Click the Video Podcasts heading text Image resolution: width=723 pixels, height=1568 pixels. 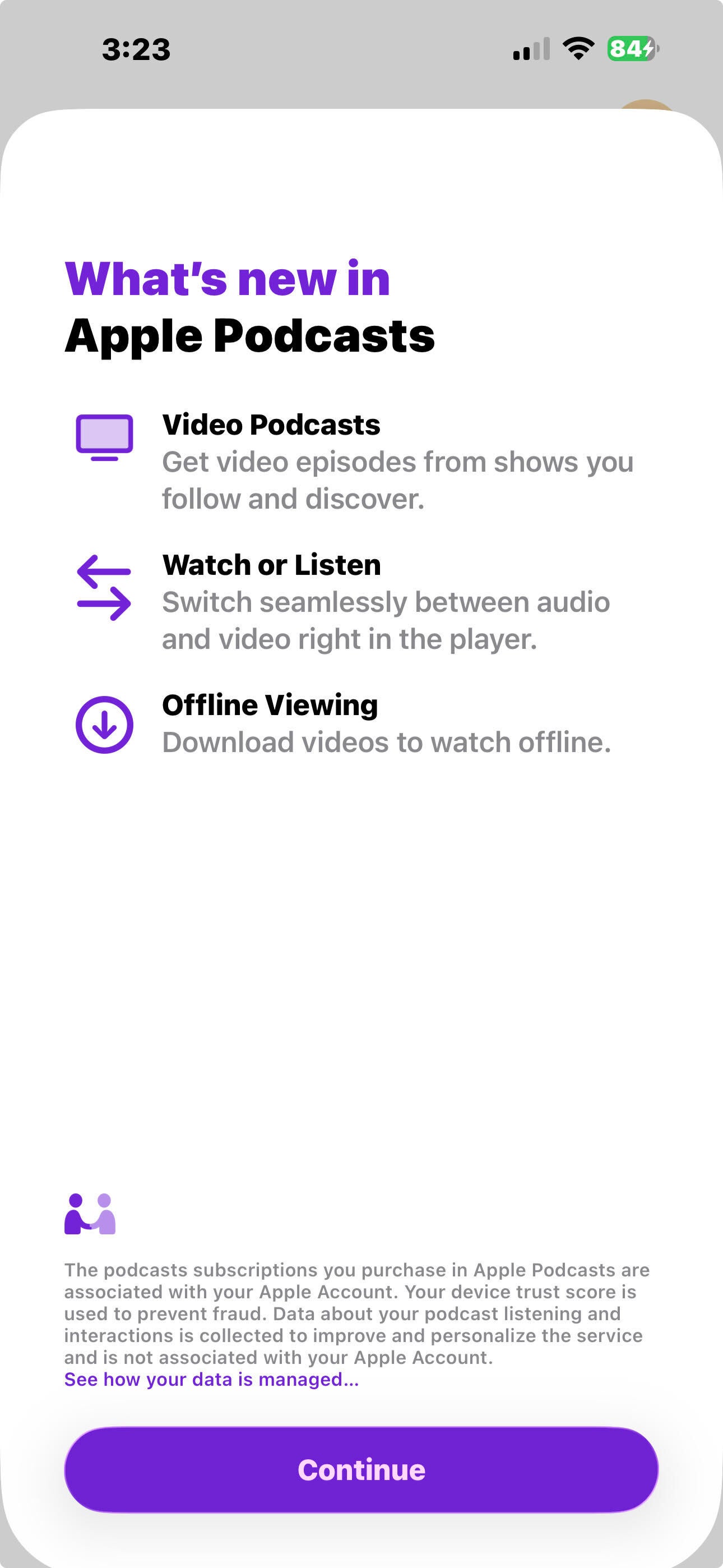point(271,425)
